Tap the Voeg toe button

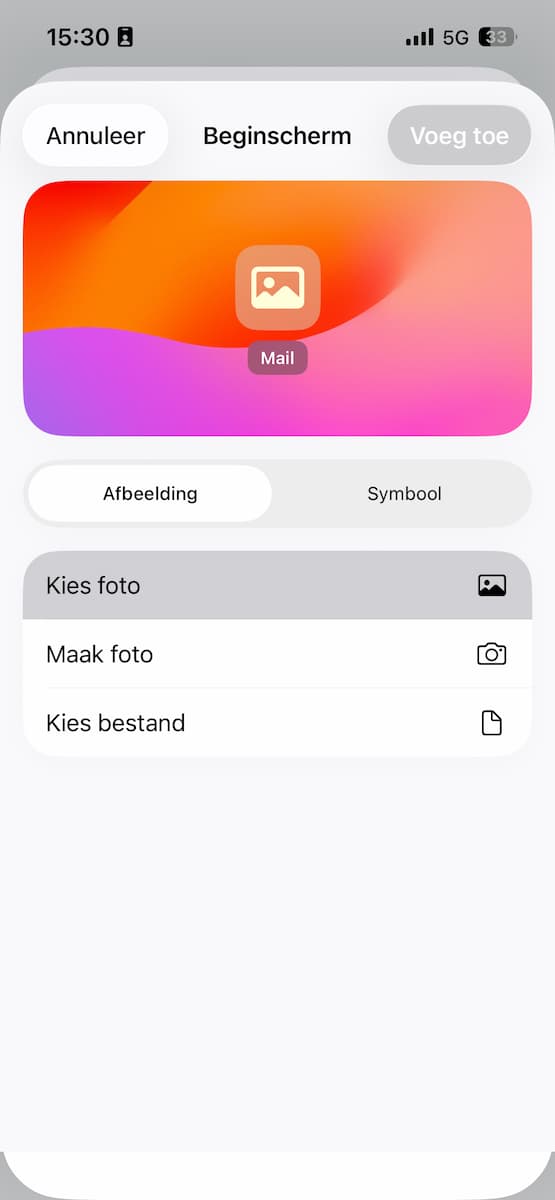point(459,136)
